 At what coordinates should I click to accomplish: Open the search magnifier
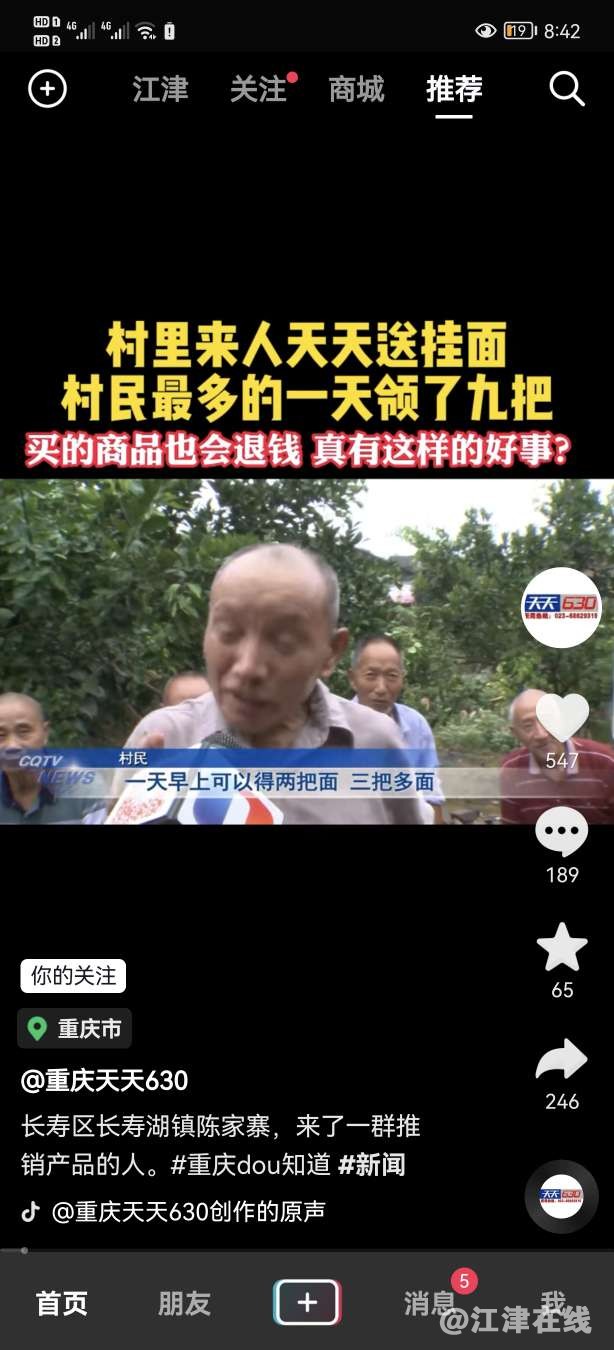coord(566,89)
